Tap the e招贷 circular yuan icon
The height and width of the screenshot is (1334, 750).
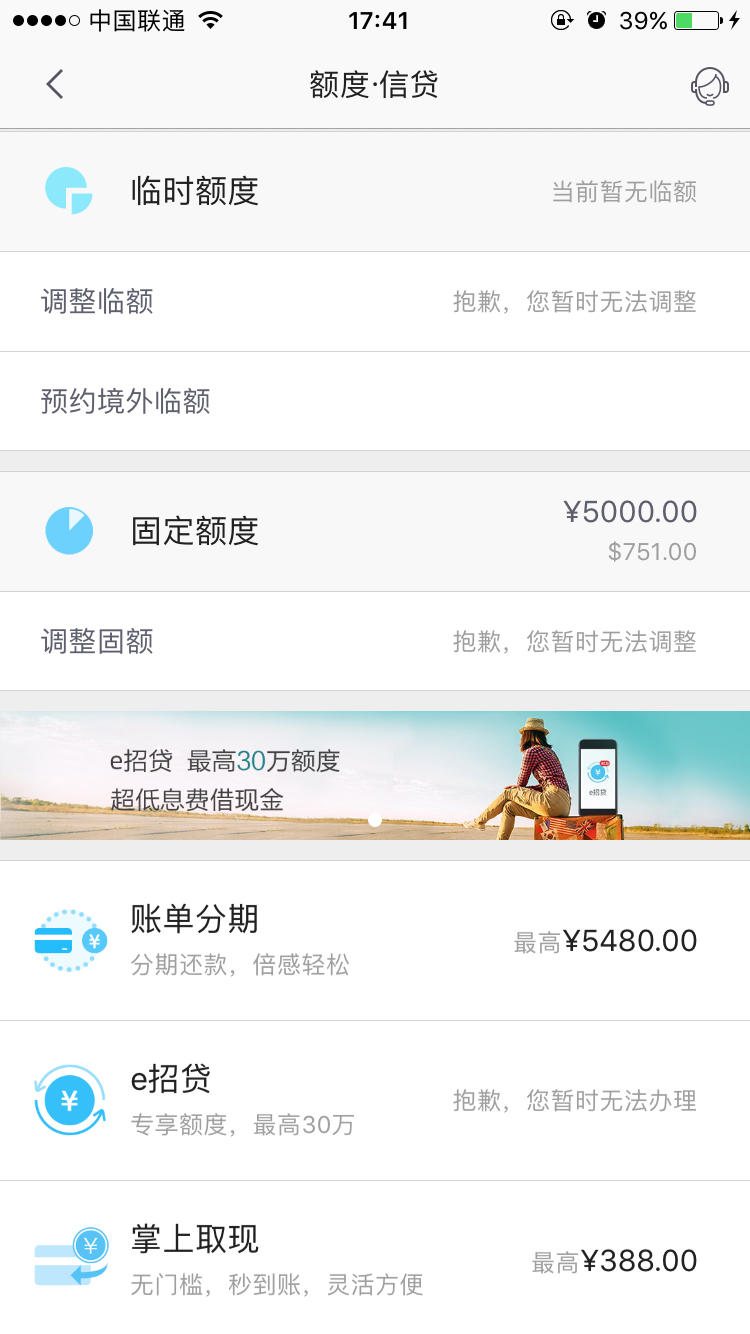pos(69,1099)
